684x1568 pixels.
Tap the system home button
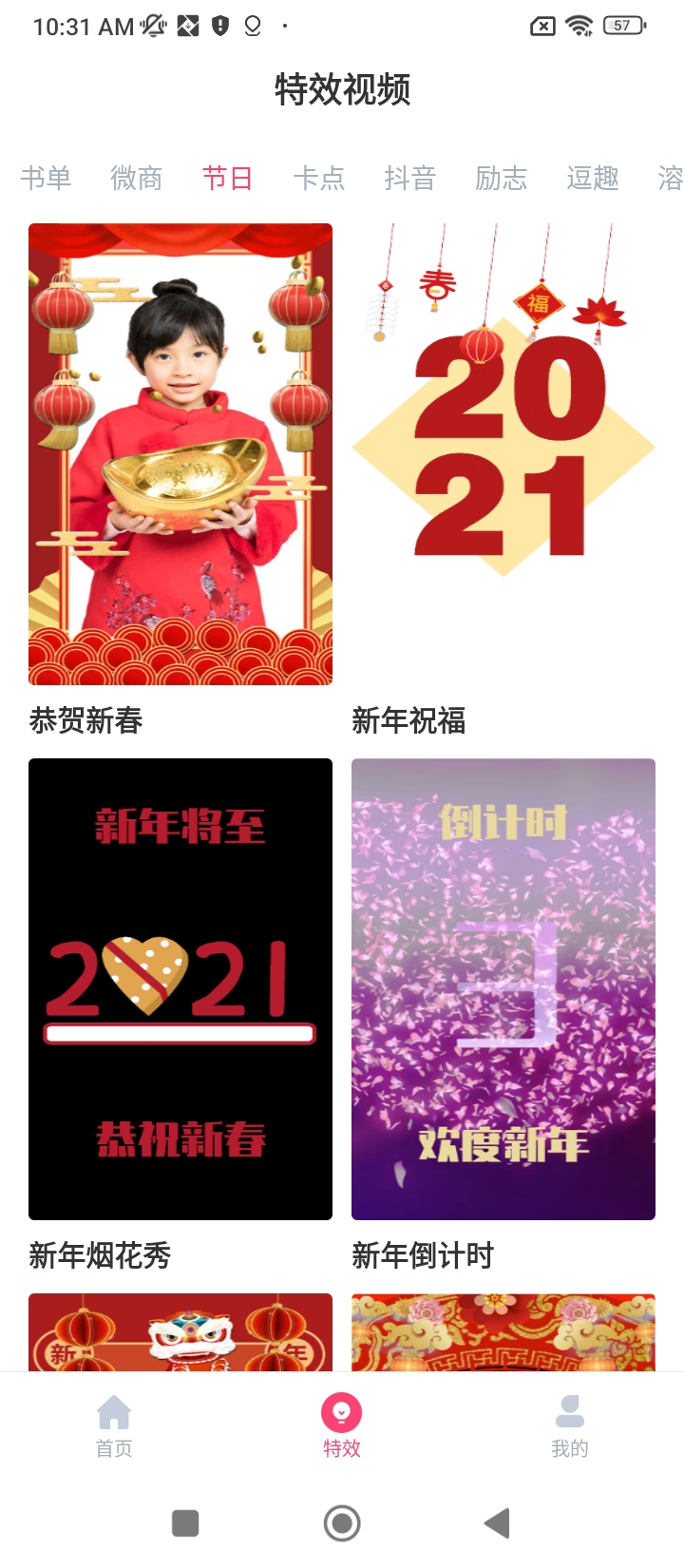(x=342, y=1523)
